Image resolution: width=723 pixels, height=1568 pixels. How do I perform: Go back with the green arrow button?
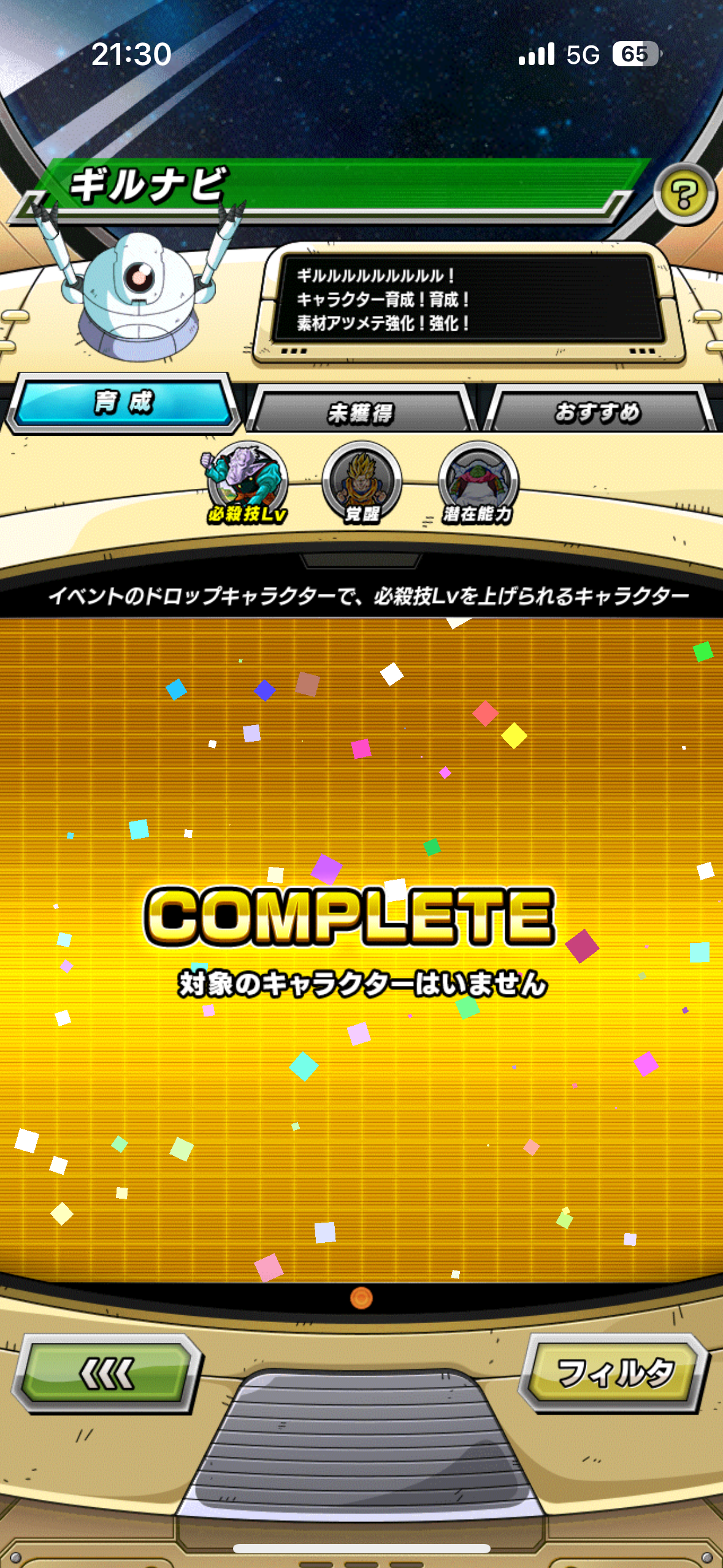pos(107,1373)
